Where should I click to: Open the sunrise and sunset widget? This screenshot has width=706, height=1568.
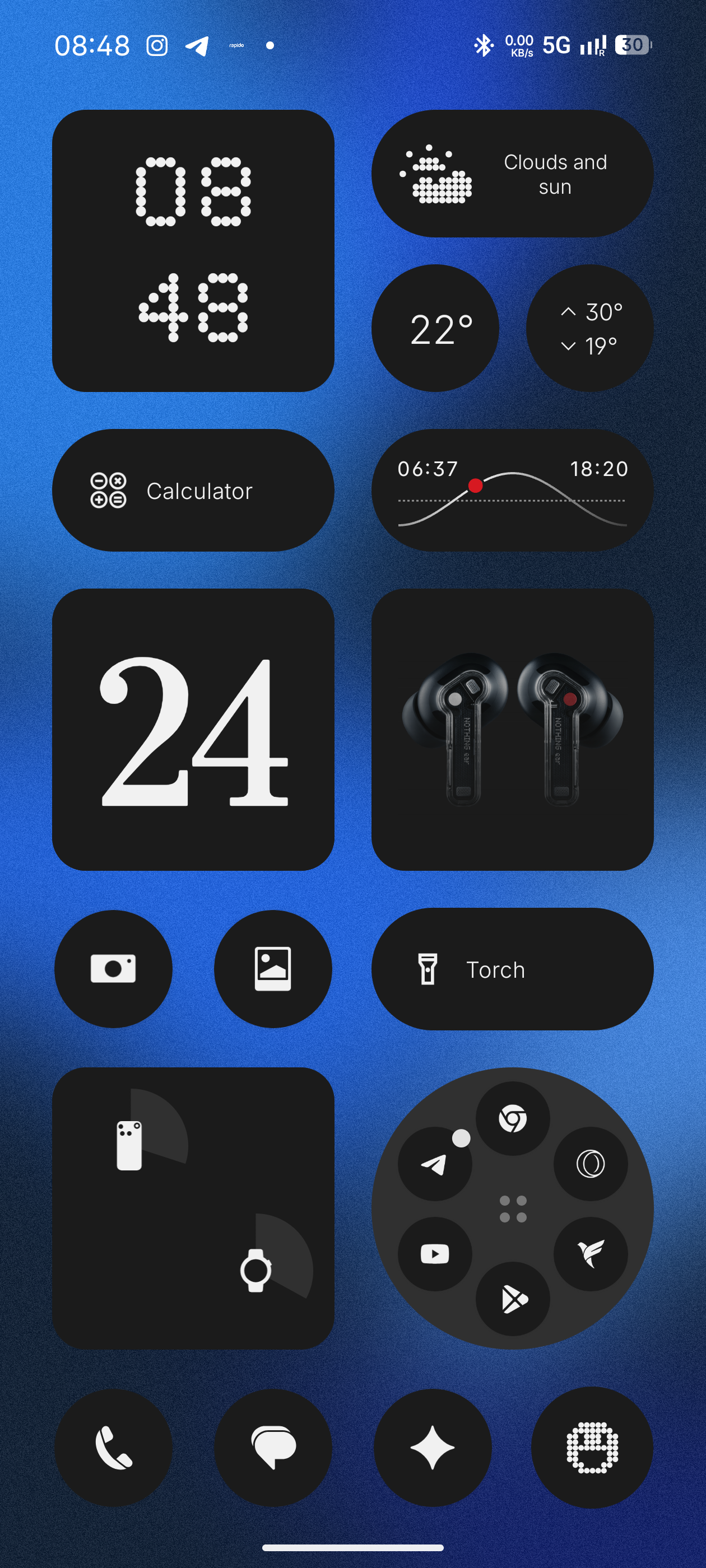(512, 491)
